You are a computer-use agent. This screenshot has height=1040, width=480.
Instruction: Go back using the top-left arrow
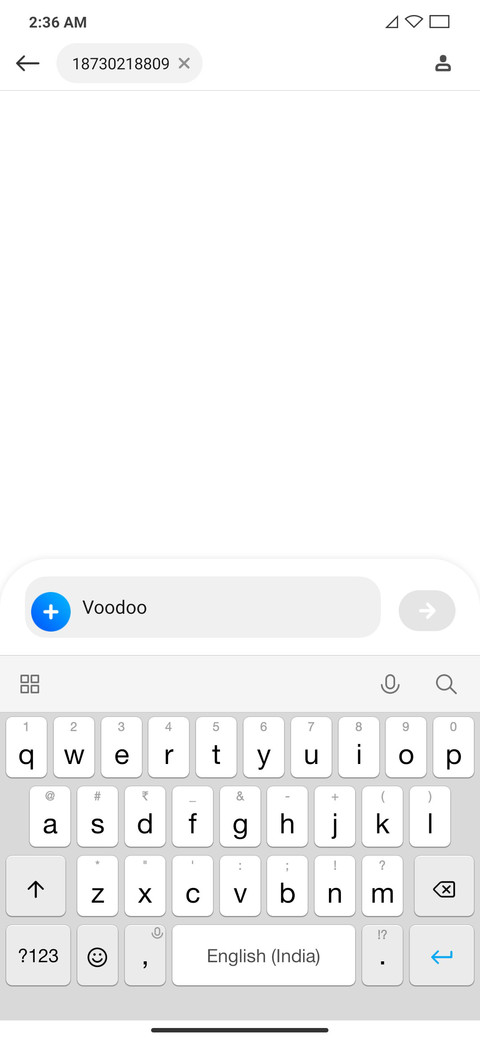[28, 63]
